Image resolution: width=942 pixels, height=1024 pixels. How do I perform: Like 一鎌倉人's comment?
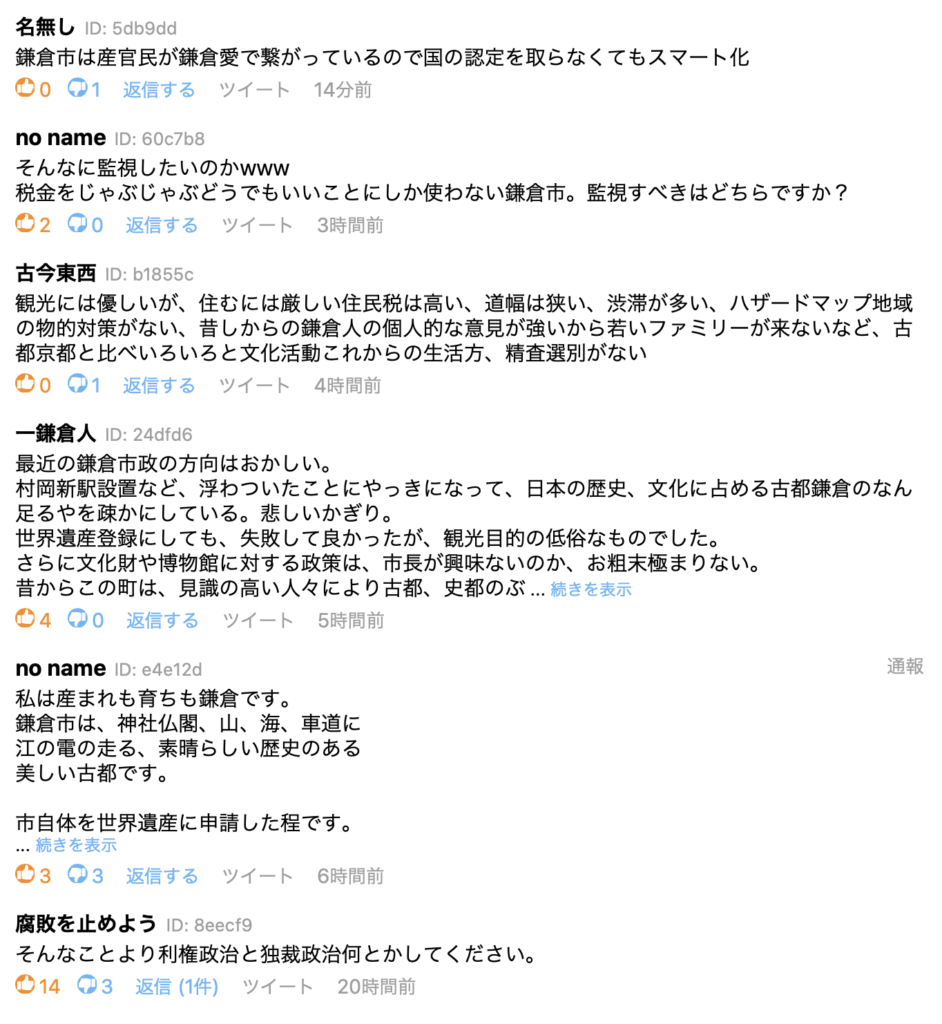pyautogui.click(x=26, y=620)
